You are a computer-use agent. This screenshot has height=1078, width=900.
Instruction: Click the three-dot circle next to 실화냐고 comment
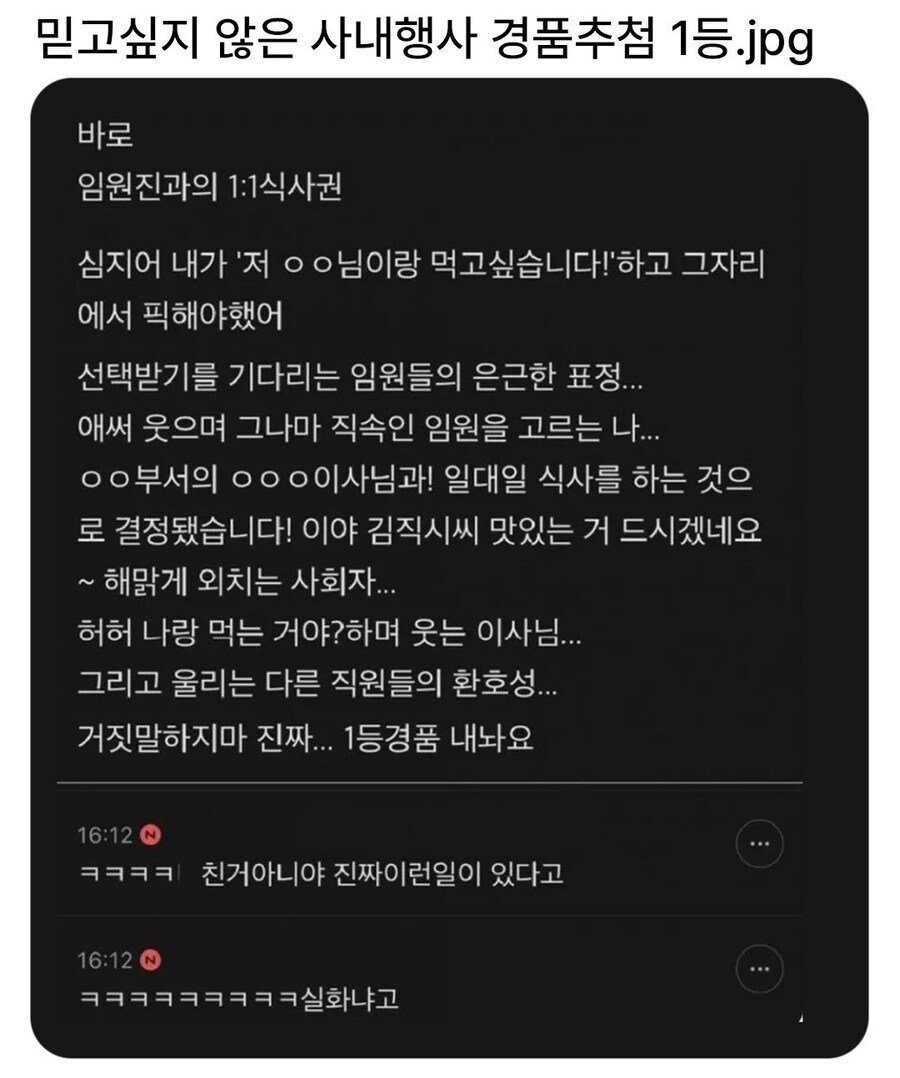click(x=760, y=967)
